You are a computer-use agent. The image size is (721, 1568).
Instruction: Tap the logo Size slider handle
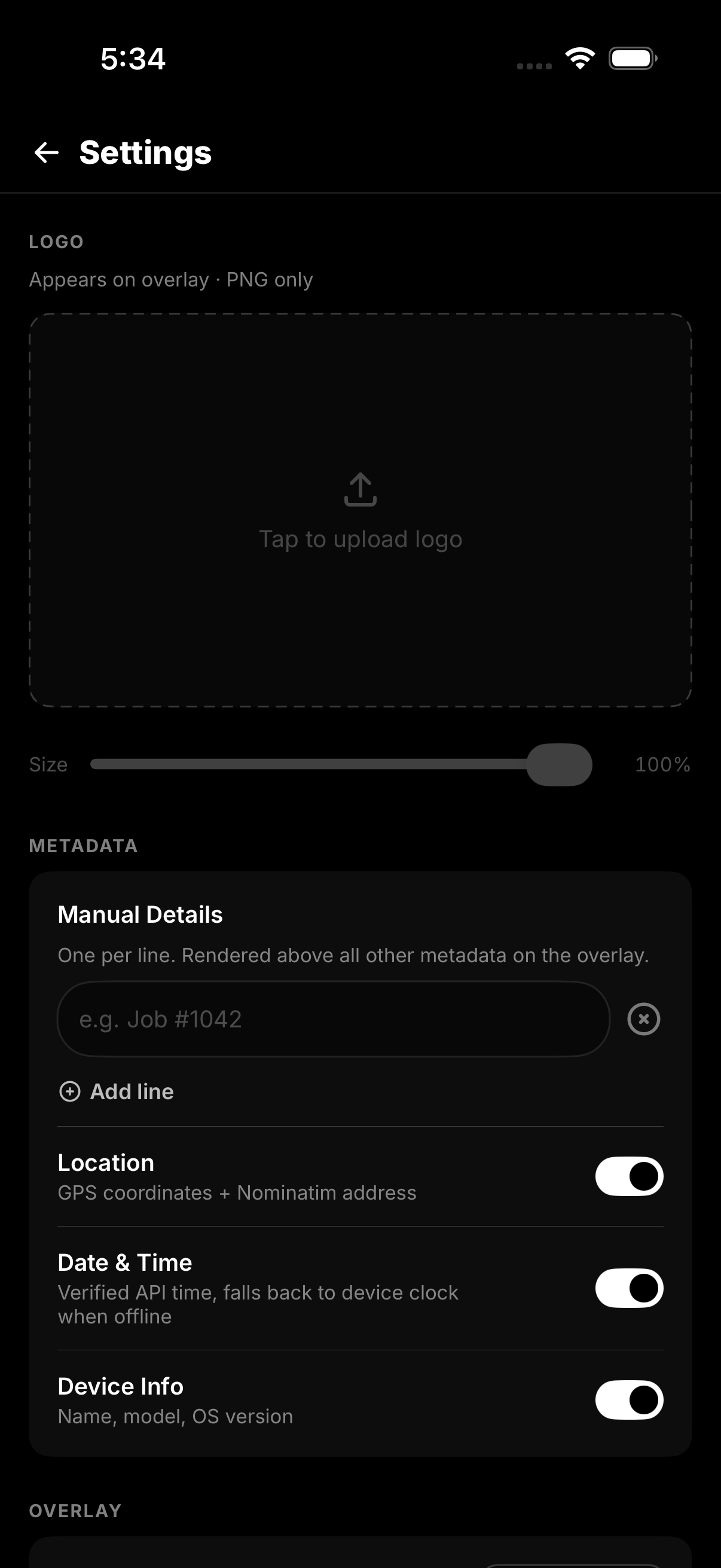coord(559,764)
